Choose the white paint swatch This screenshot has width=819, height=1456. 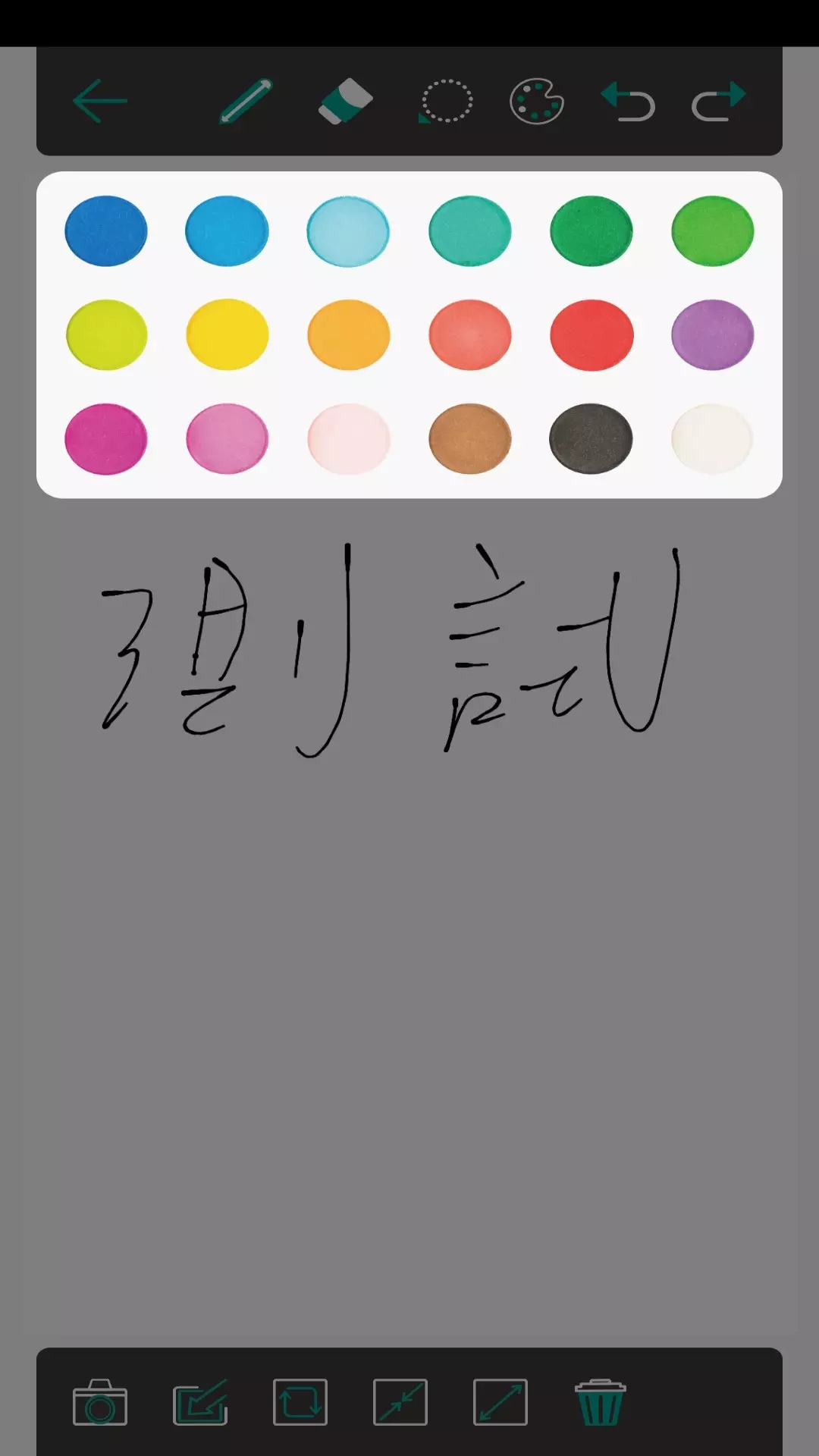(x=712, y=438)
